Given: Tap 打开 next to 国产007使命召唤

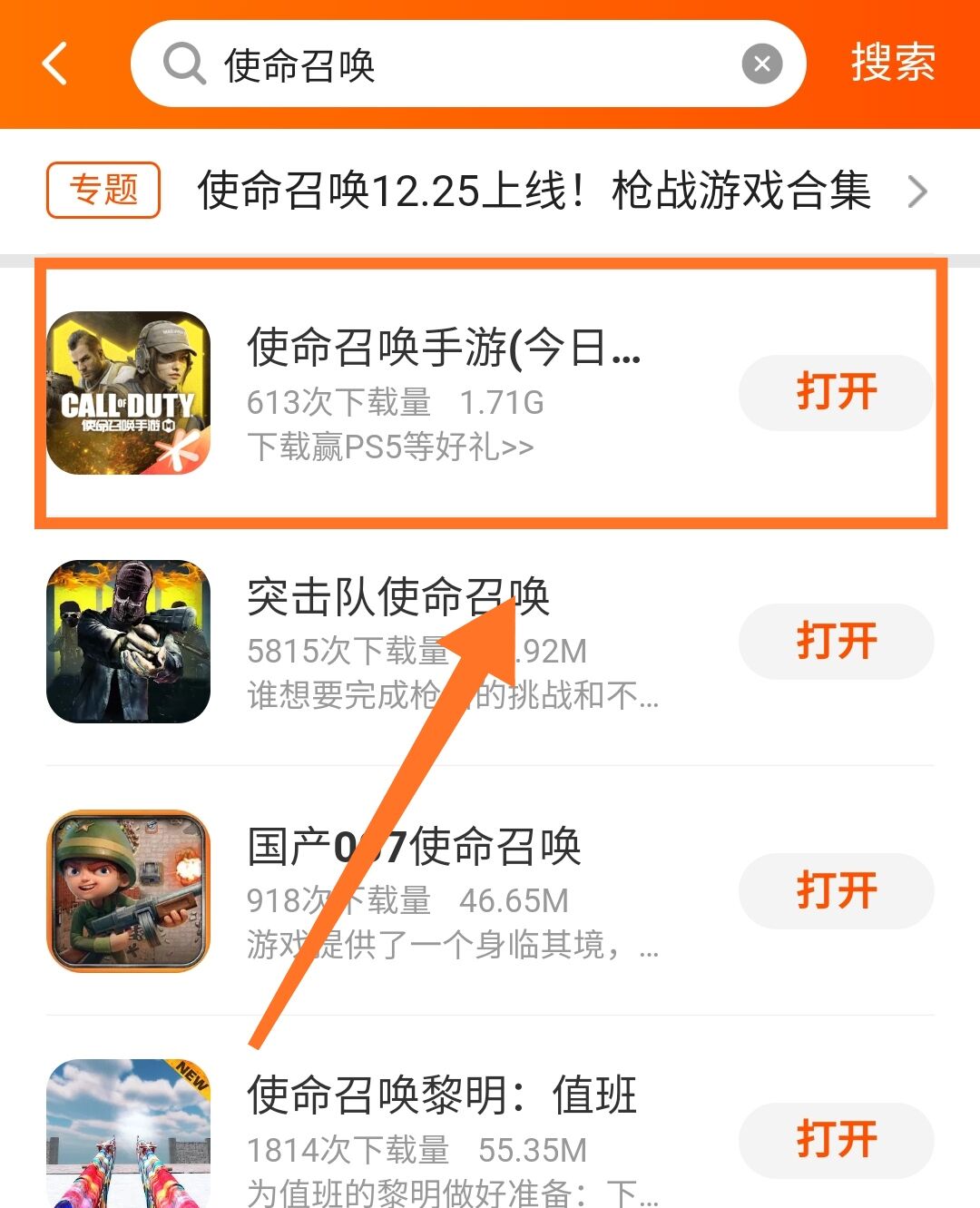Looking at the screenshot, I should (836, 890).
